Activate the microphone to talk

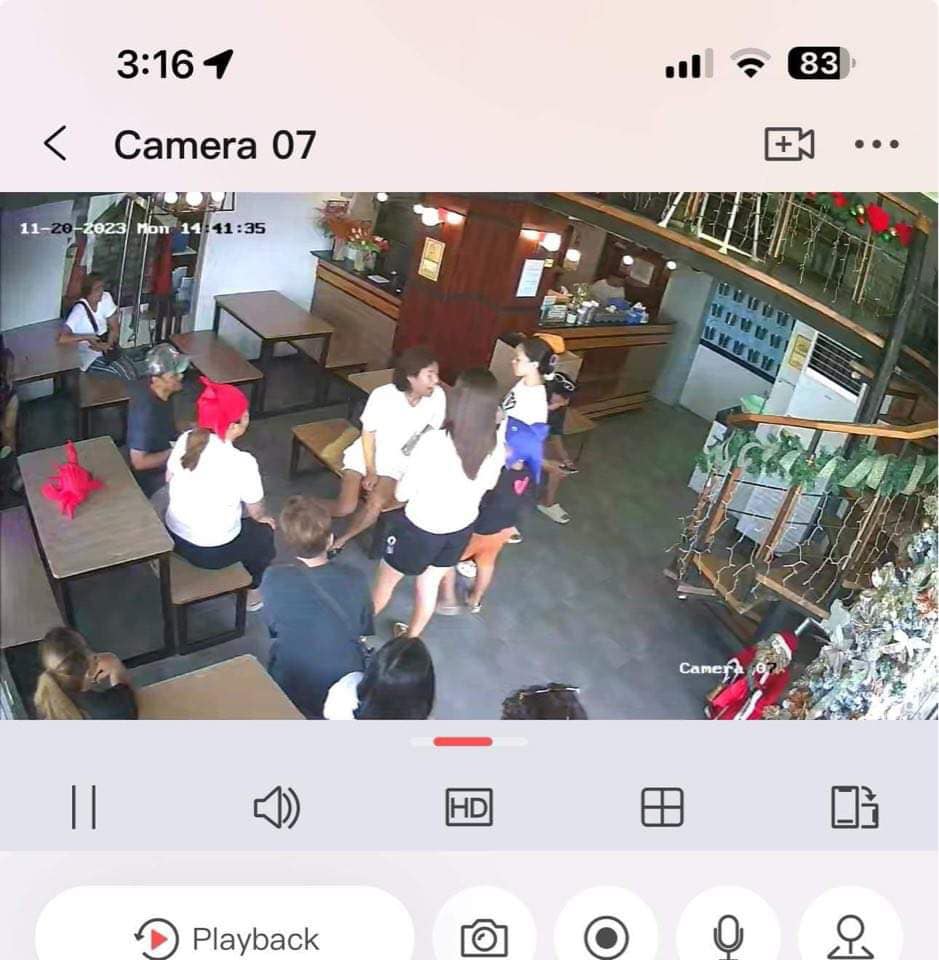coord(728,938)
